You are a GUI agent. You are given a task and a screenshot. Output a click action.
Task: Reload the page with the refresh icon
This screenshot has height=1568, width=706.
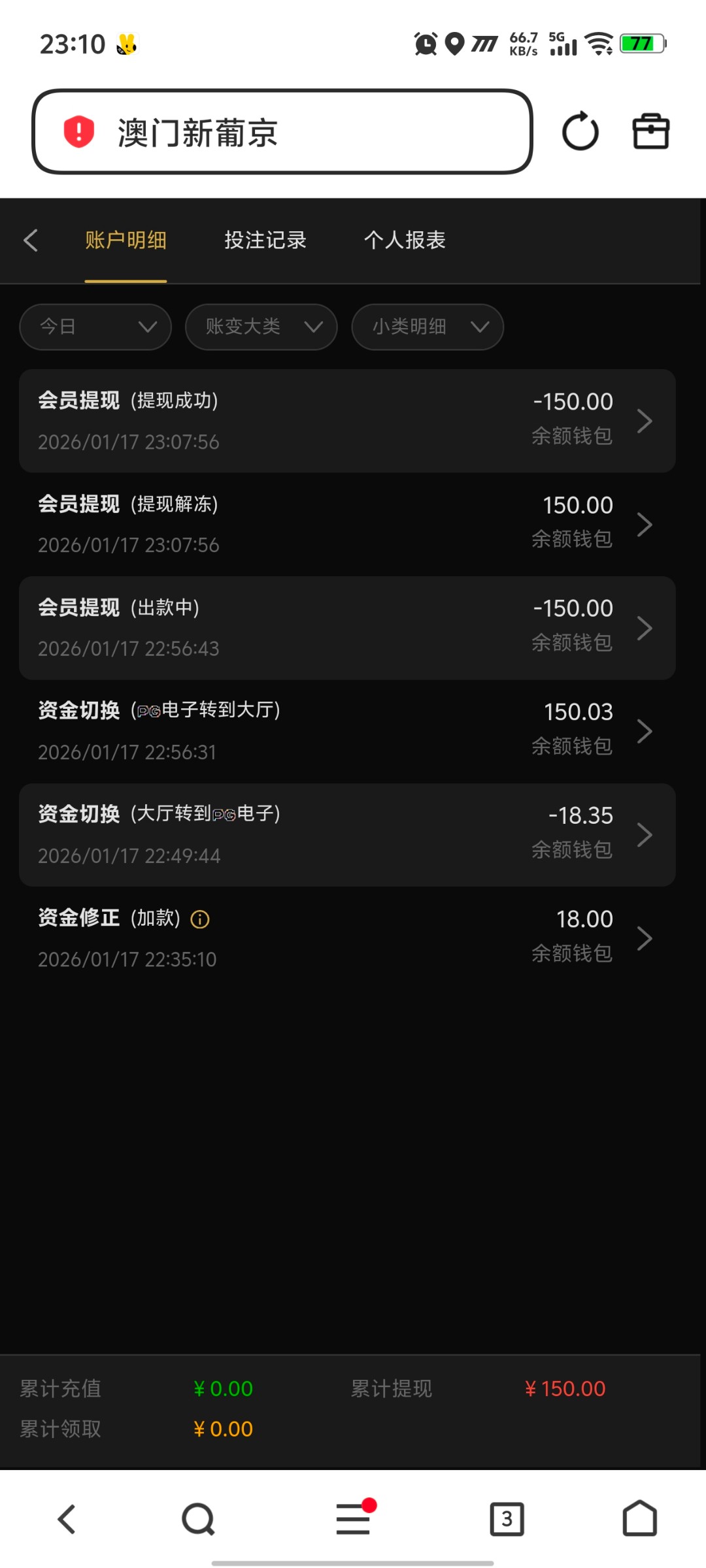click(580, 132)
